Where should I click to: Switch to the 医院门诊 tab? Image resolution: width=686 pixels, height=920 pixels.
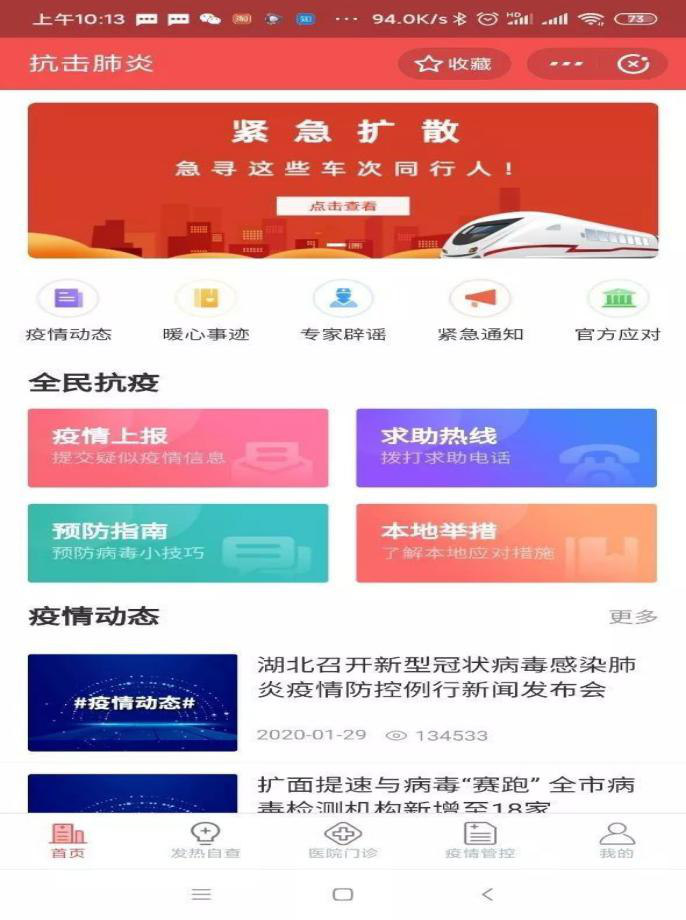coord(343,841)
